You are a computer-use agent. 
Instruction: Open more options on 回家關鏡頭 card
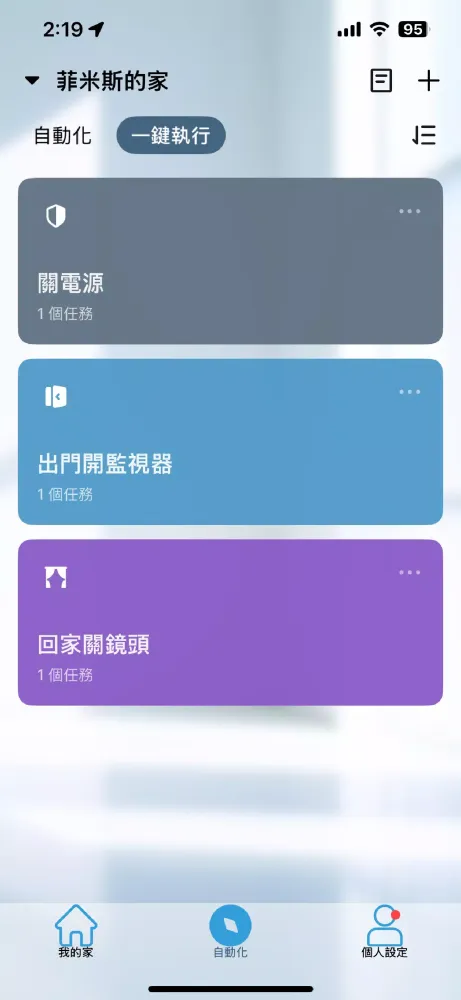(x=409, y=572)
